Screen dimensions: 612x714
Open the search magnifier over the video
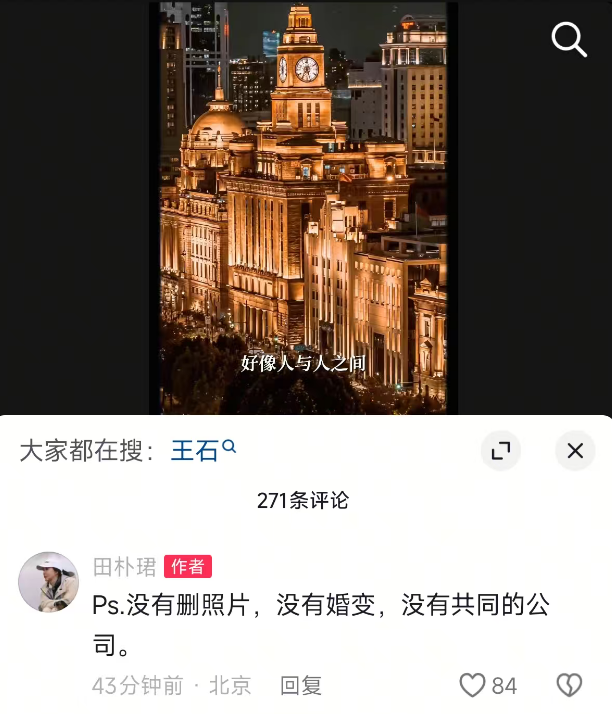(569, 40)
